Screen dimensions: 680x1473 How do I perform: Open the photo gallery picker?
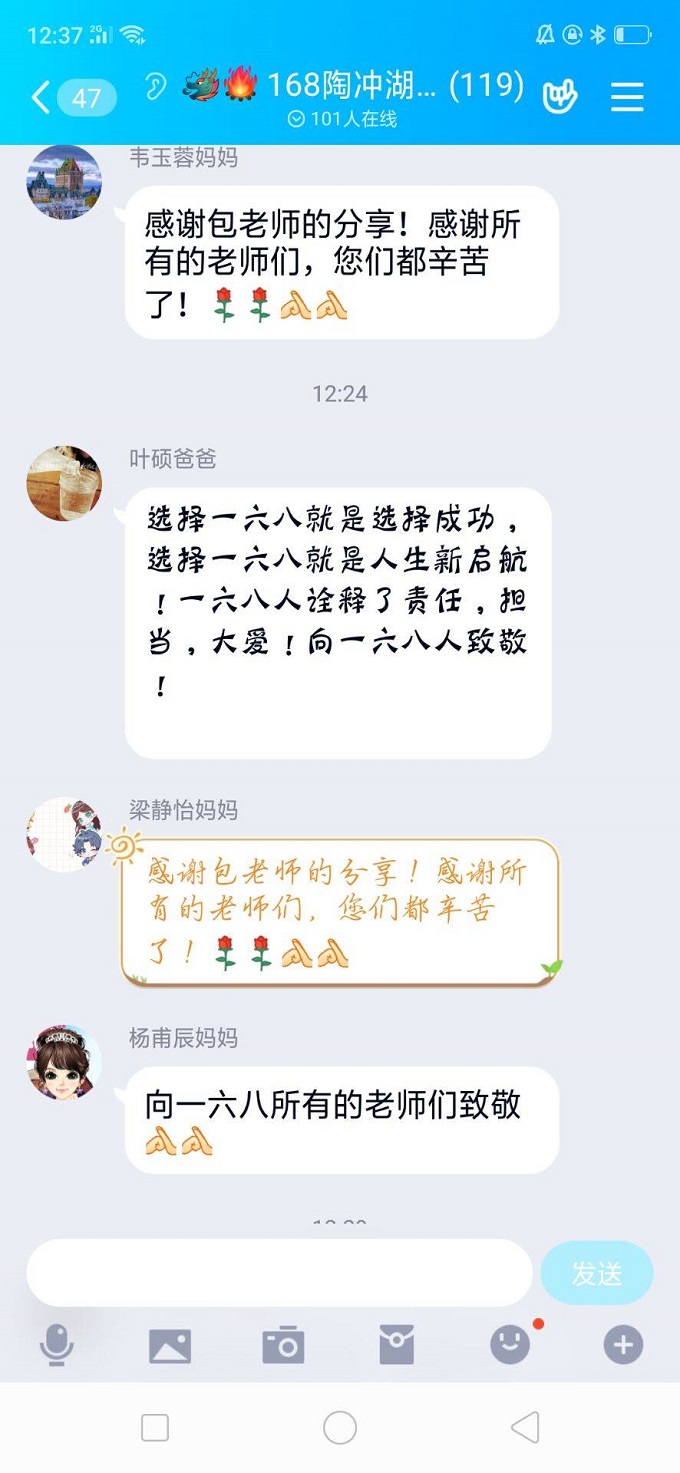tap(170, 1346)
